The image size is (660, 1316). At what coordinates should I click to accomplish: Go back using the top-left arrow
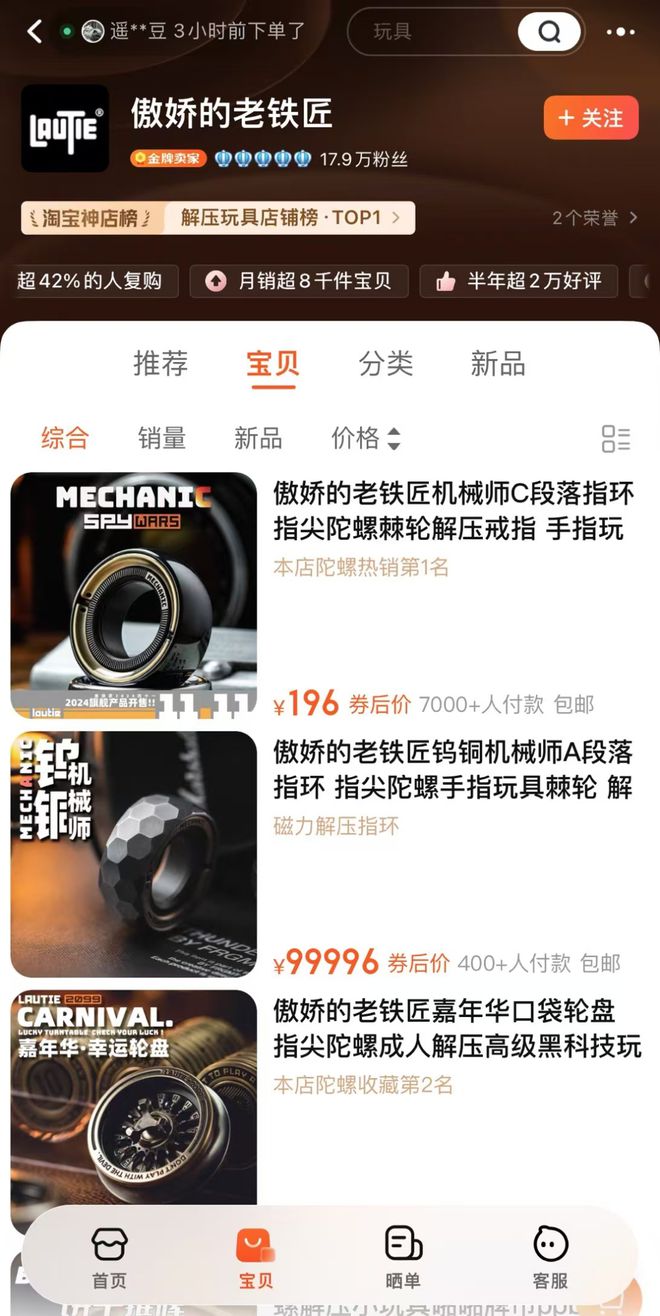tap(34, 31)
